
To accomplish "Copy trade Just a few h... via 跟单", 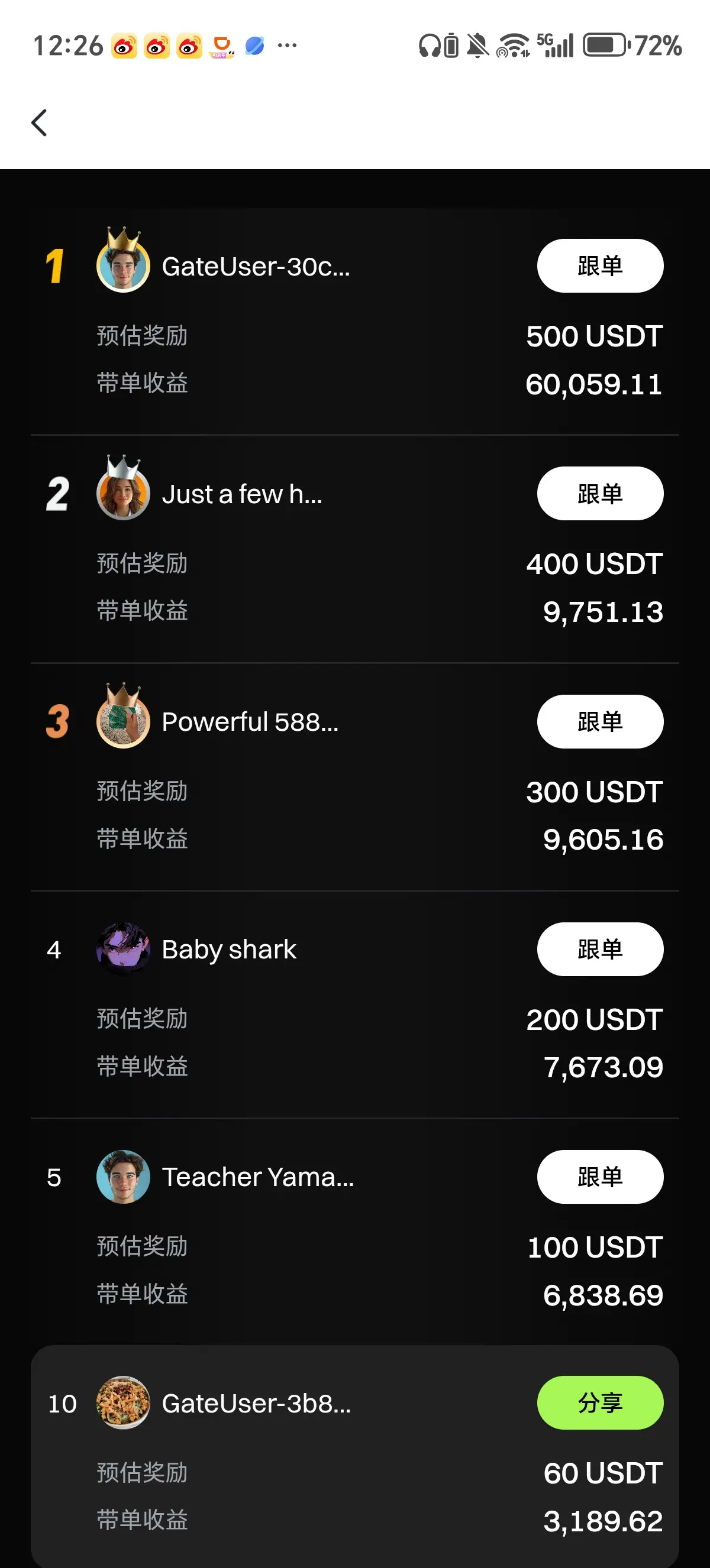I will click(x=599, y=494).
